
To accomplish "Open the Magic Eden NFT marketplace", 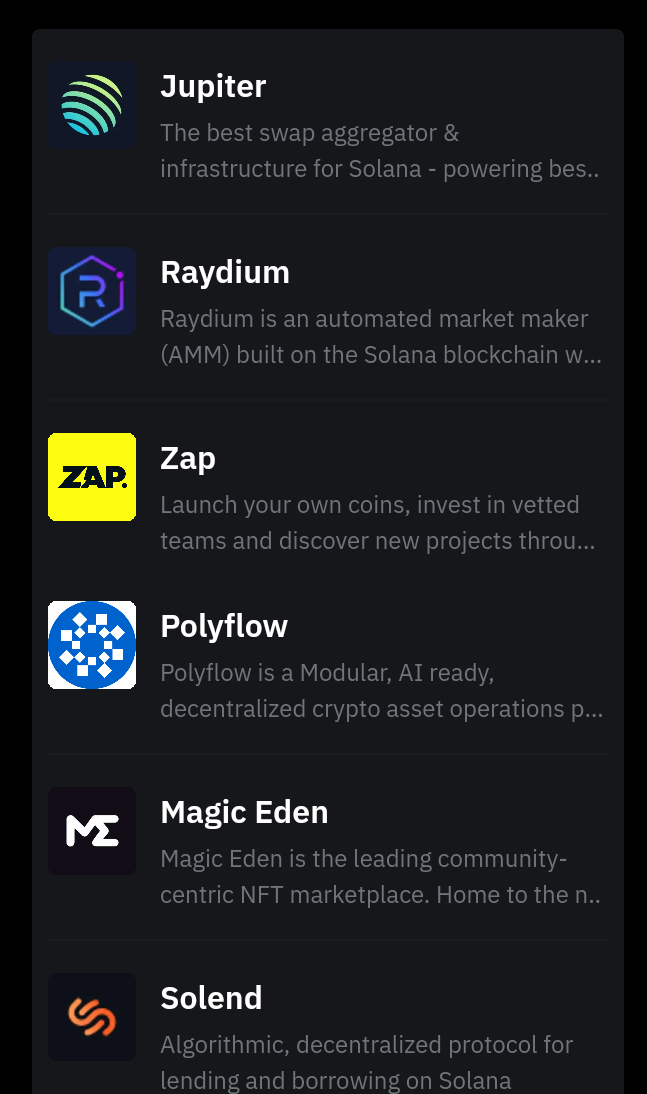I will point(327,848).
